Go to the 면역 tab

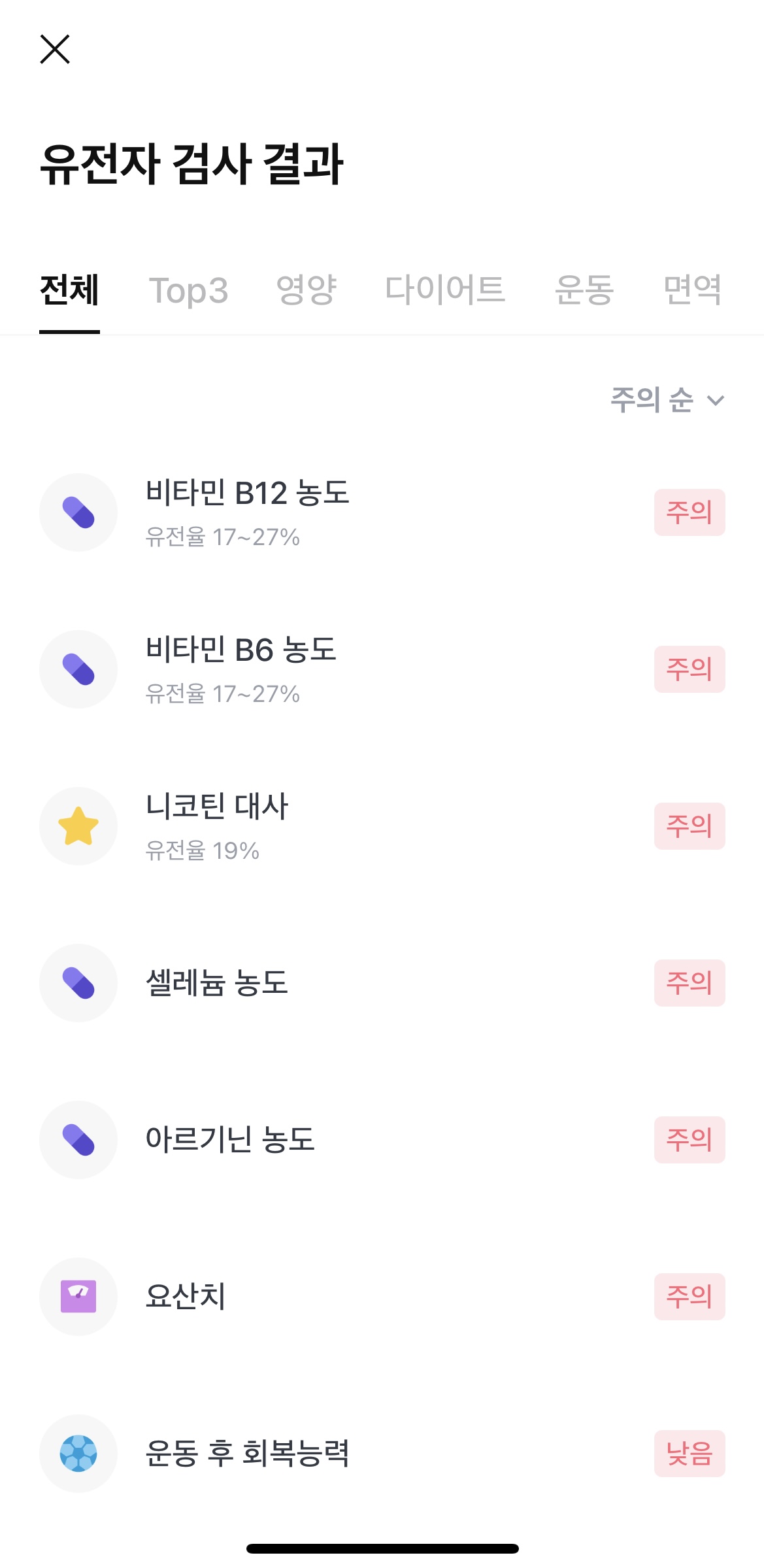coord(693,290)
